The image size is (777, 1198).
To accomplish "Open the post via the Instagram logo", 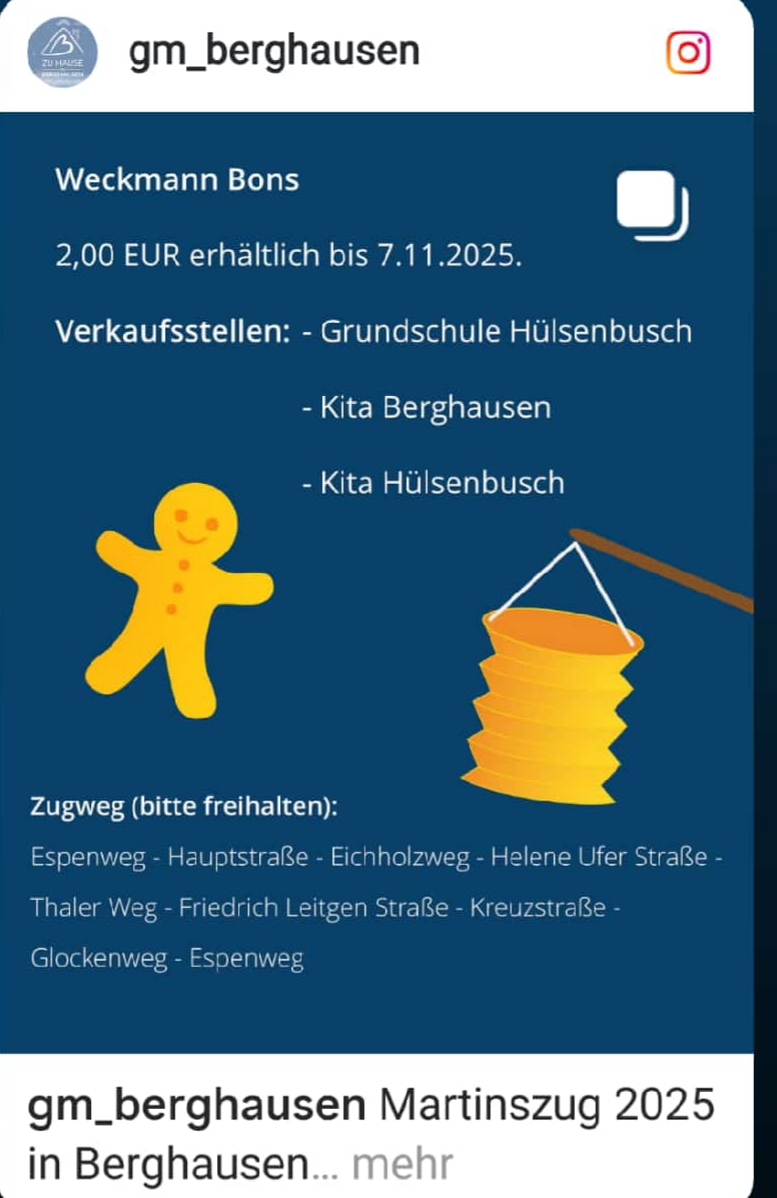I will pyautogui.click(x=688, y=52).
